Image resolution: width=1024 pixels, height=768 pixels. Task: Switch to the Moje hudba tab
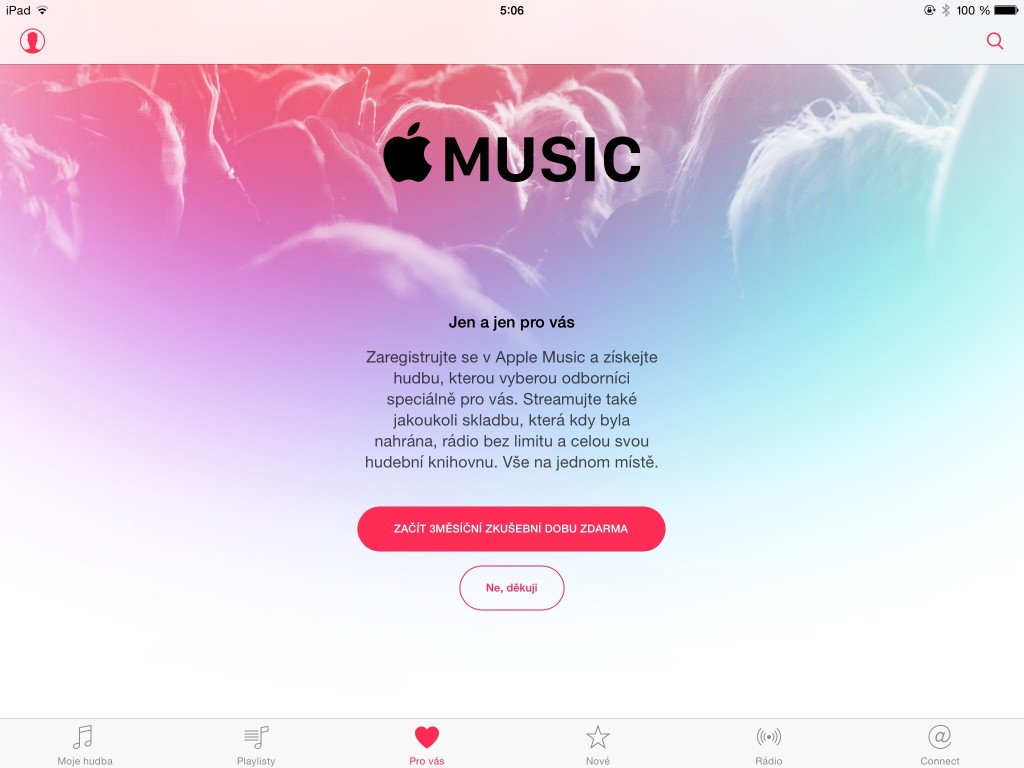pyautogui.click(x=85, y=744)
